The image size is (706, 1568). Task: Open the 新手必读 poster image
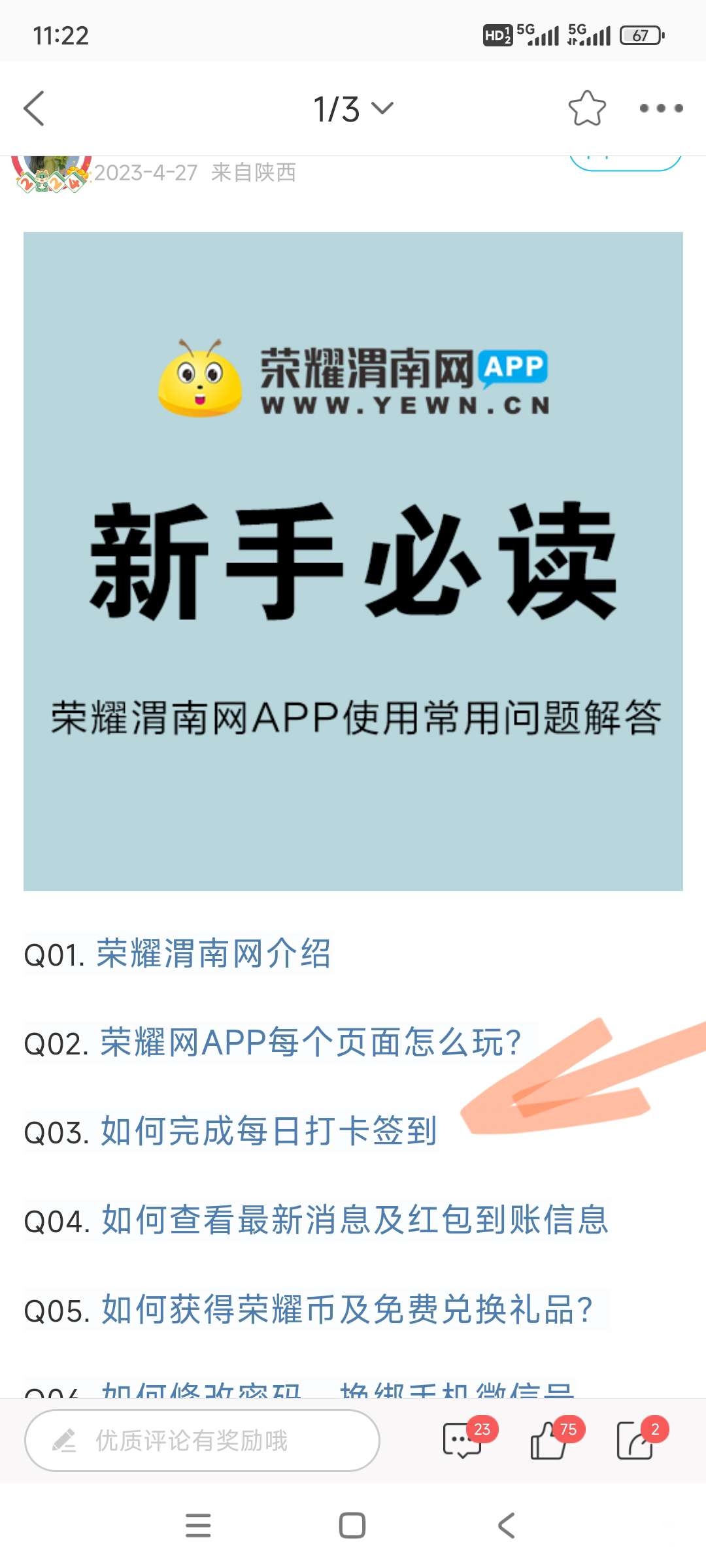(x=353, y=561)
